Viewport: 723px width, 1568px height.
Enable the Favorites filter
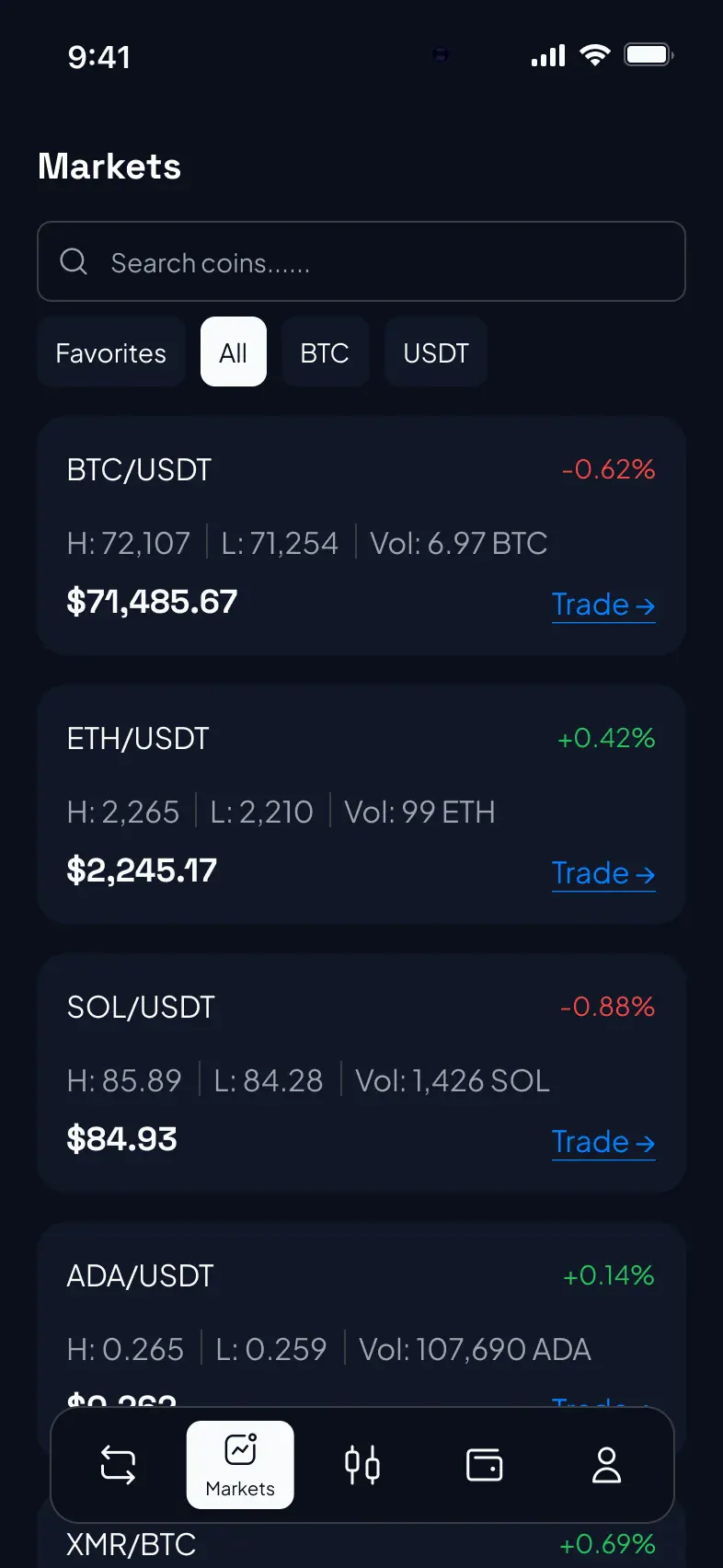tap(110, 352)
